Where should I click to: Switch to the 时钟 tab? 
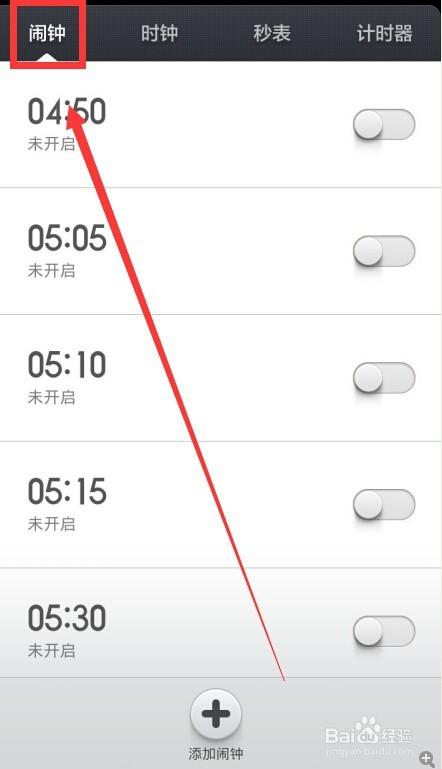click(159, 33)
